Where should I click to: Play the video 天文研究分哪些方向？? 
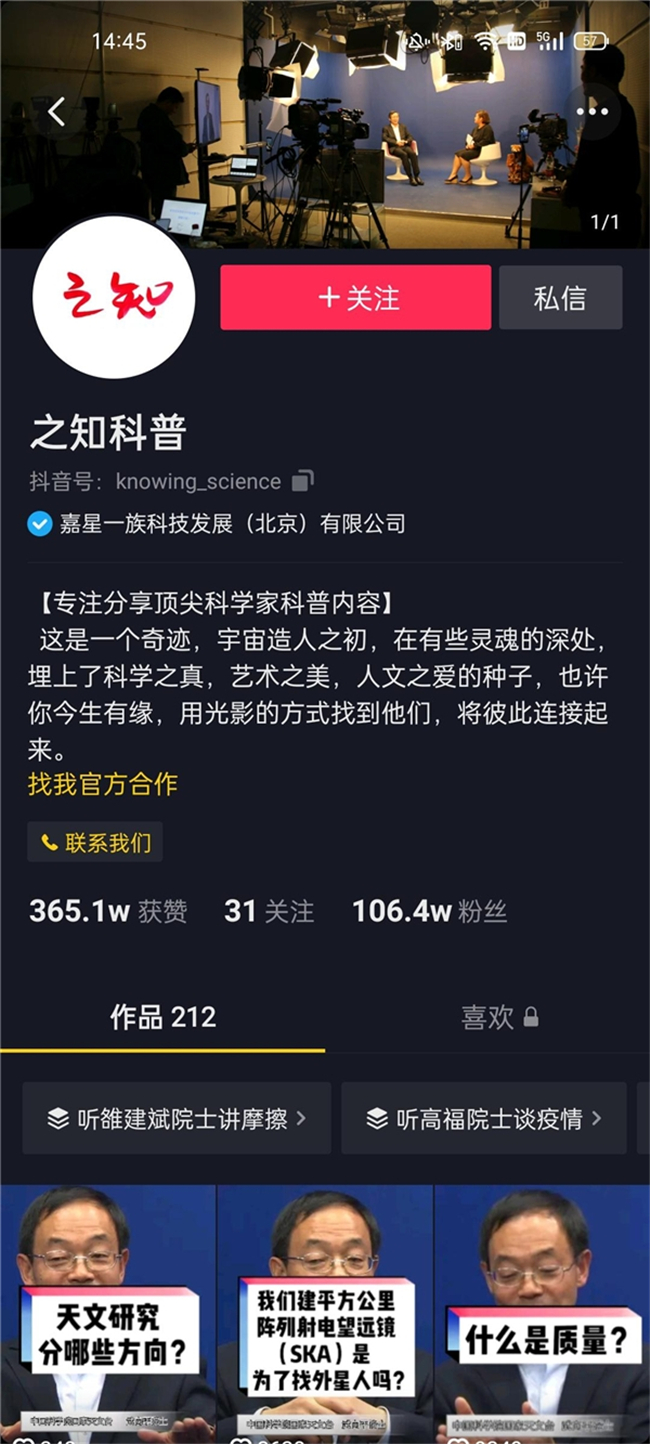tap(108, 1310)
